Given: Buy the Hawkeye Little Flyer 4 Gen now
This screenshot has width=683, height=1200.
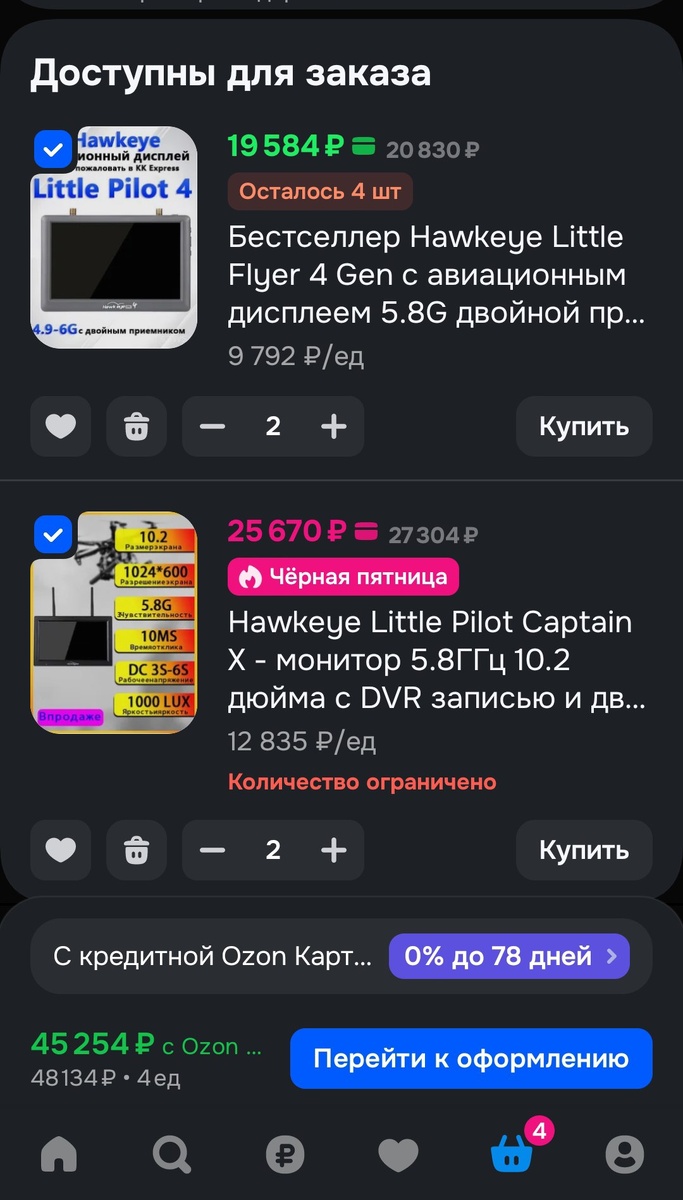Looking at the screenshot, I should point(584,427).
